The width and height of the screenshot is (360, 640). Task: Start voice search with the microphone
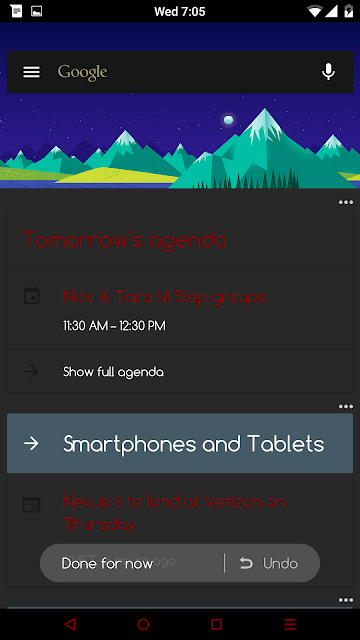coord(328,72)
